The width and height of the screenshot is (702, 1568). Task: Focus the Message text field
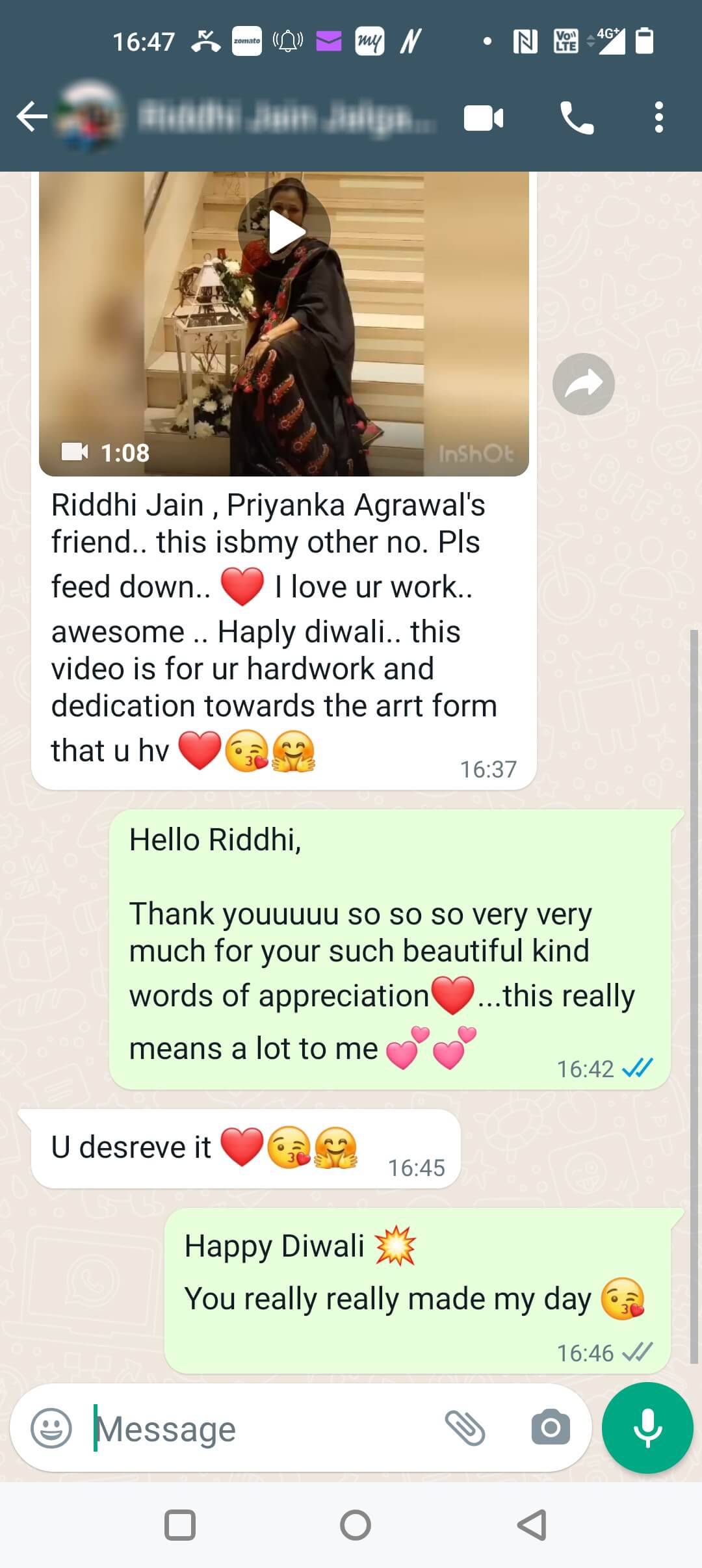pos(260,1429)
